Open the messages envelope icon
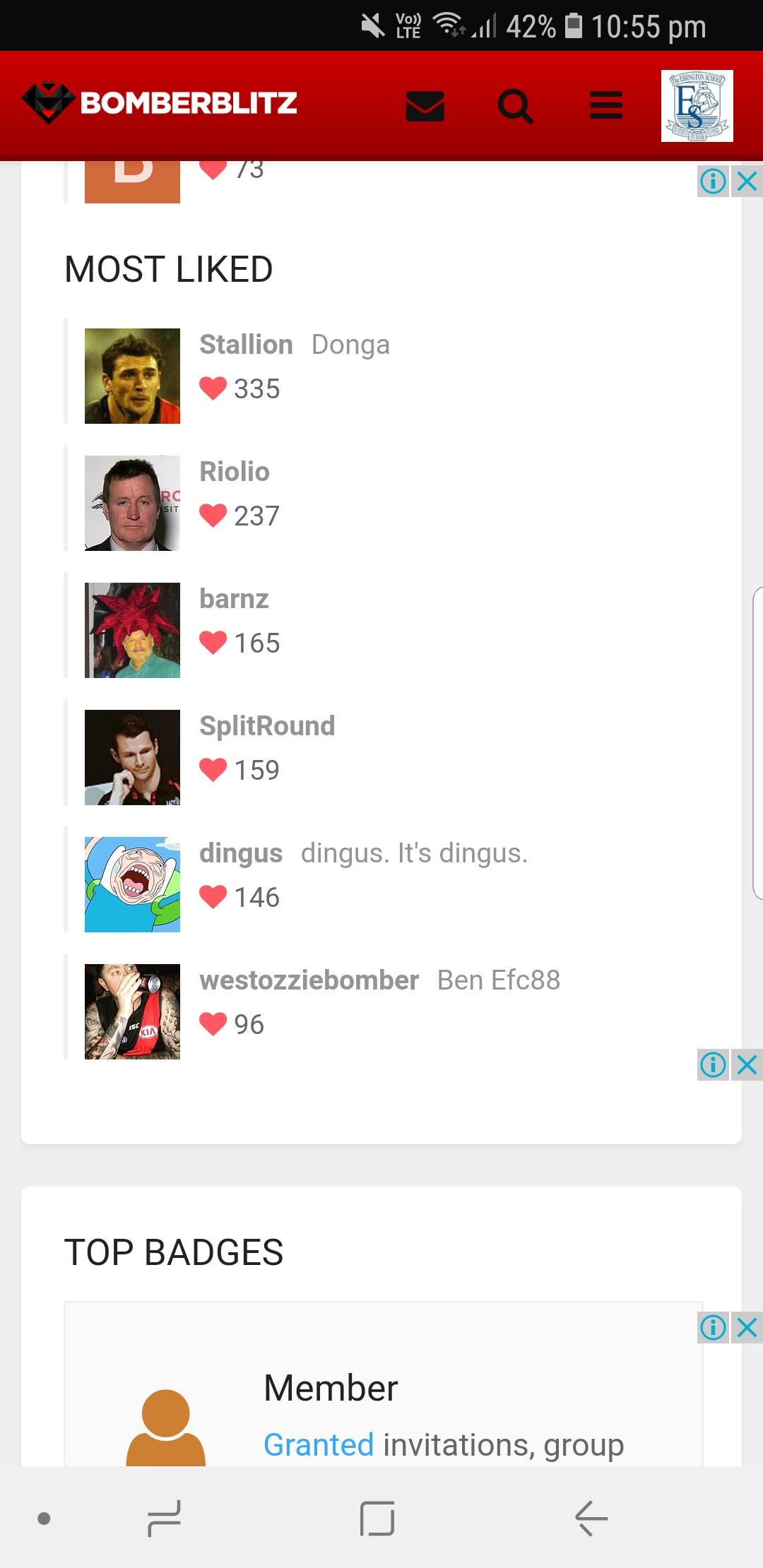 point(425,106)
